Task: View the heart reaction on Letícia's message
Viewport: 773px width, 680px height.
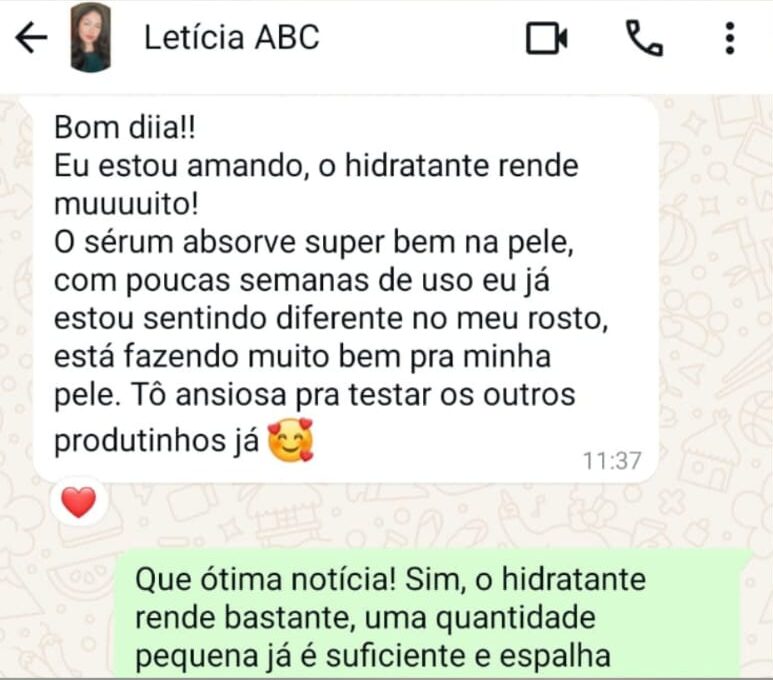Action: [78, 501]
